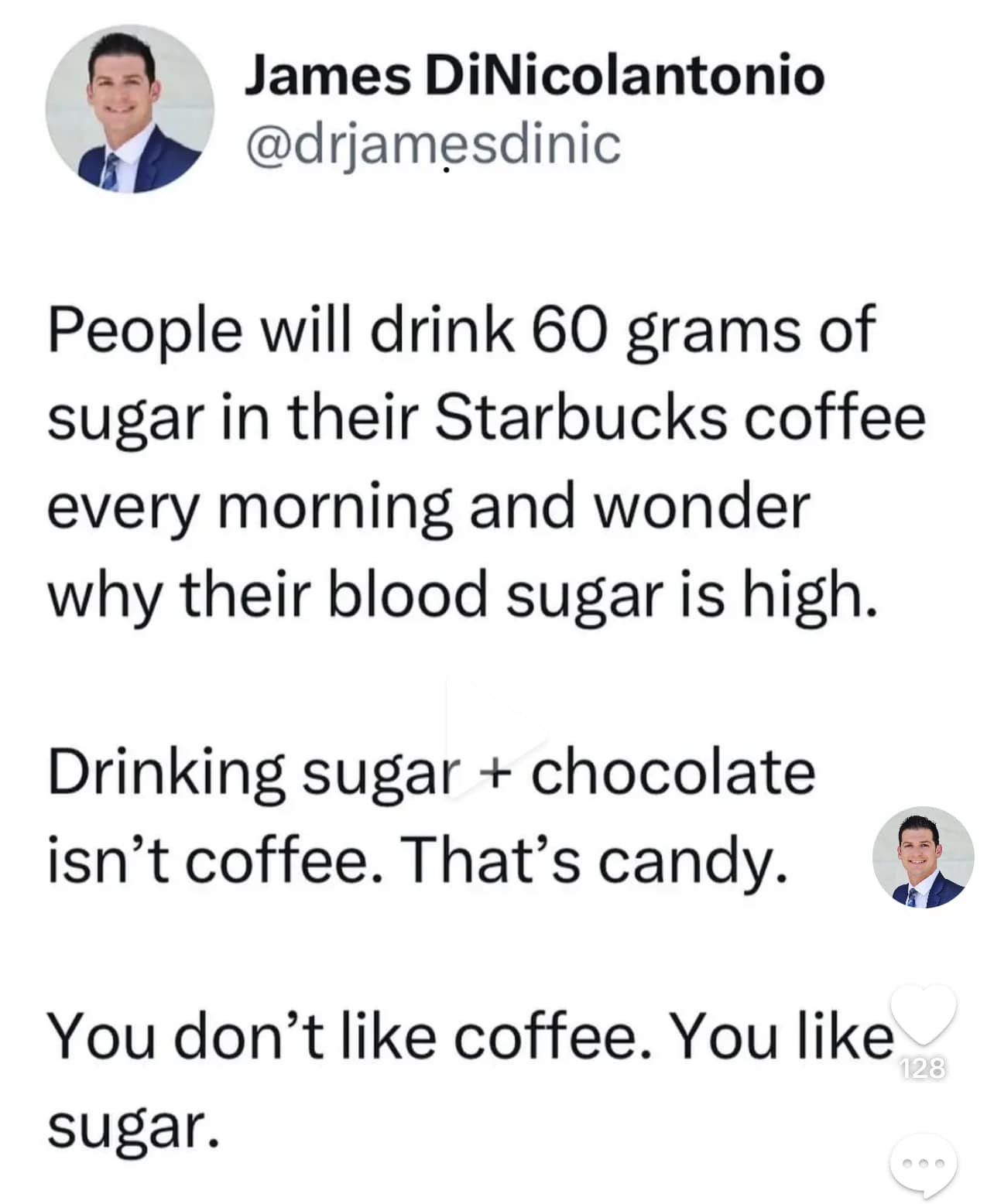
Task: Open the creator's profile picture beside the post
Action: [923, 857]
